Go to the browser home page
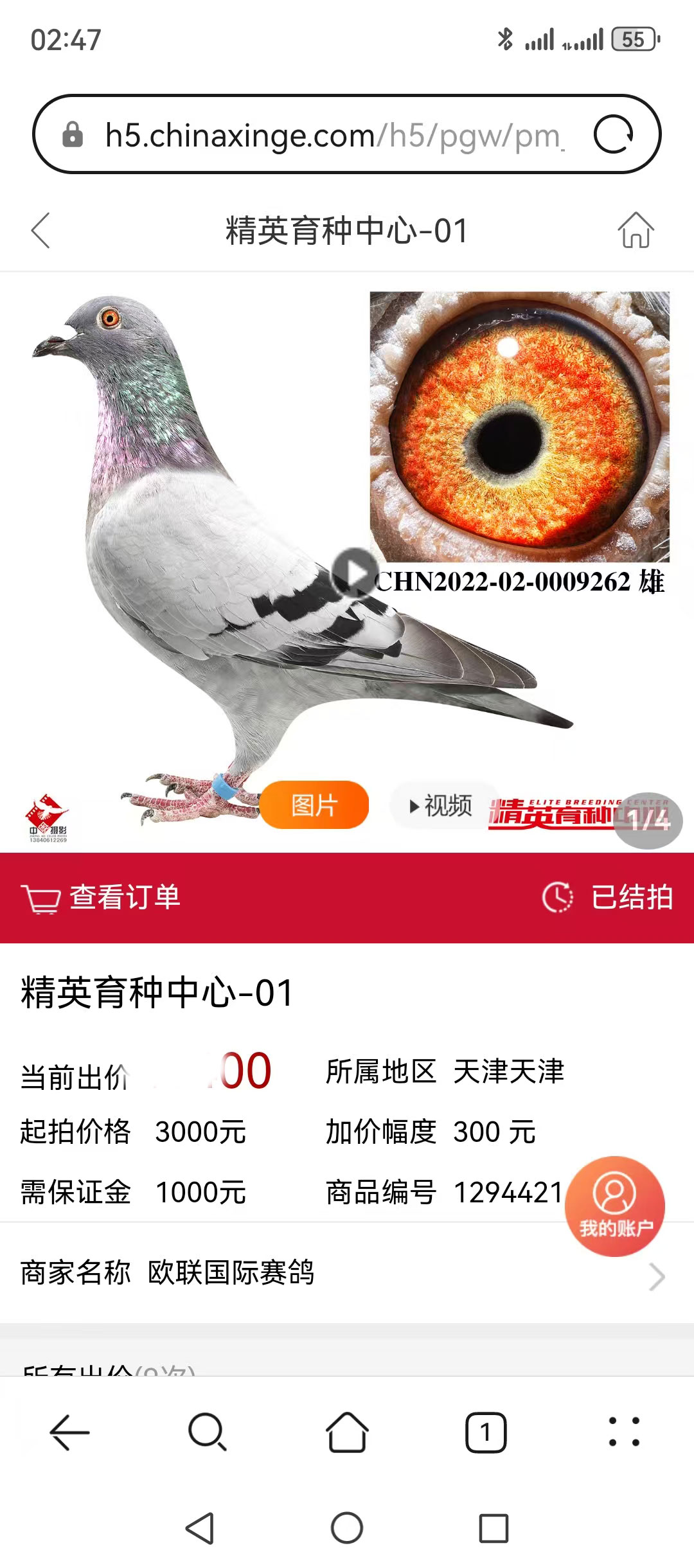 point(347,1432)
